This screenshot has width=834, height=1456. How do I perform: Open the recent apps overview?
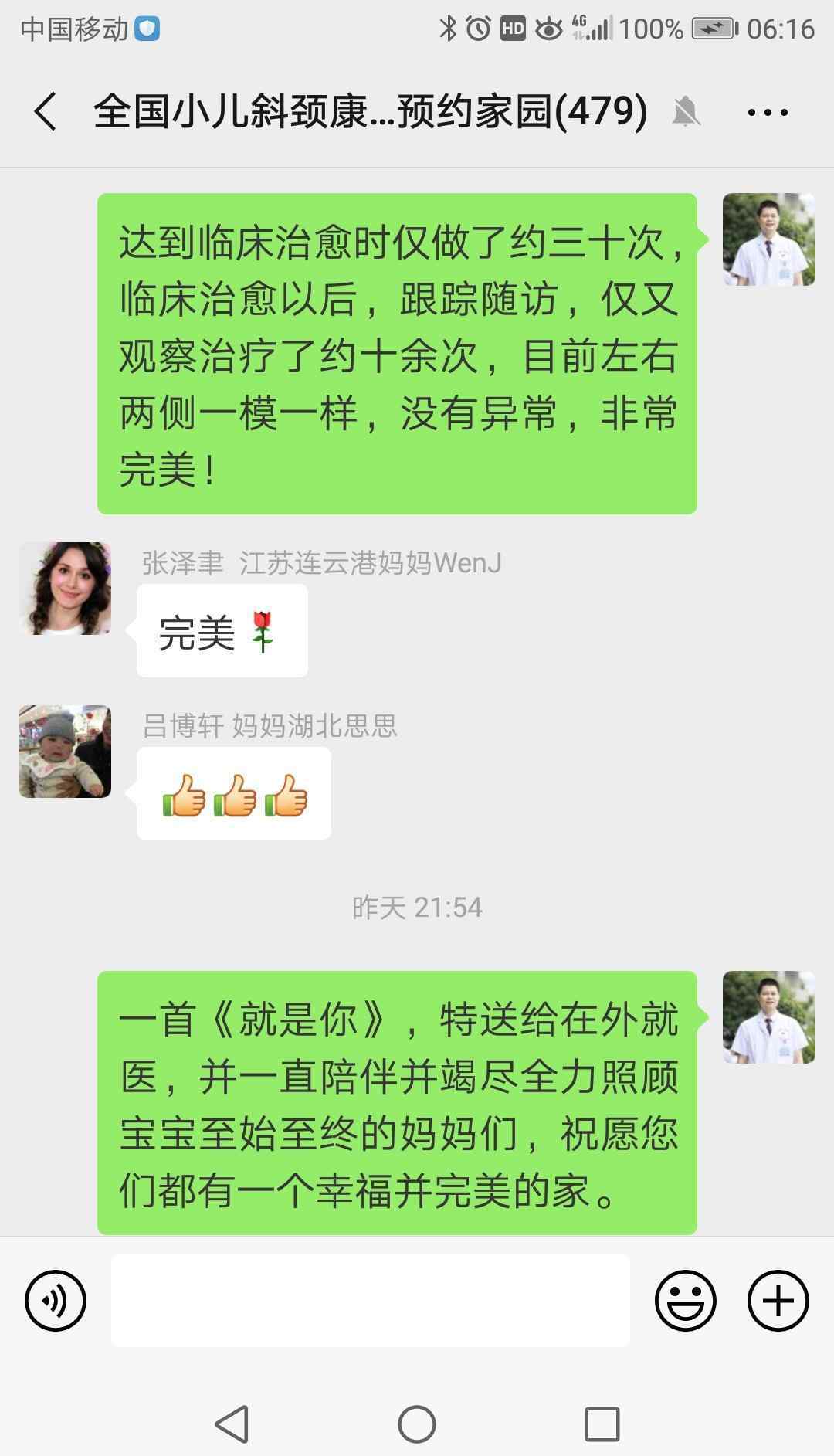(x=602, y=1424)
